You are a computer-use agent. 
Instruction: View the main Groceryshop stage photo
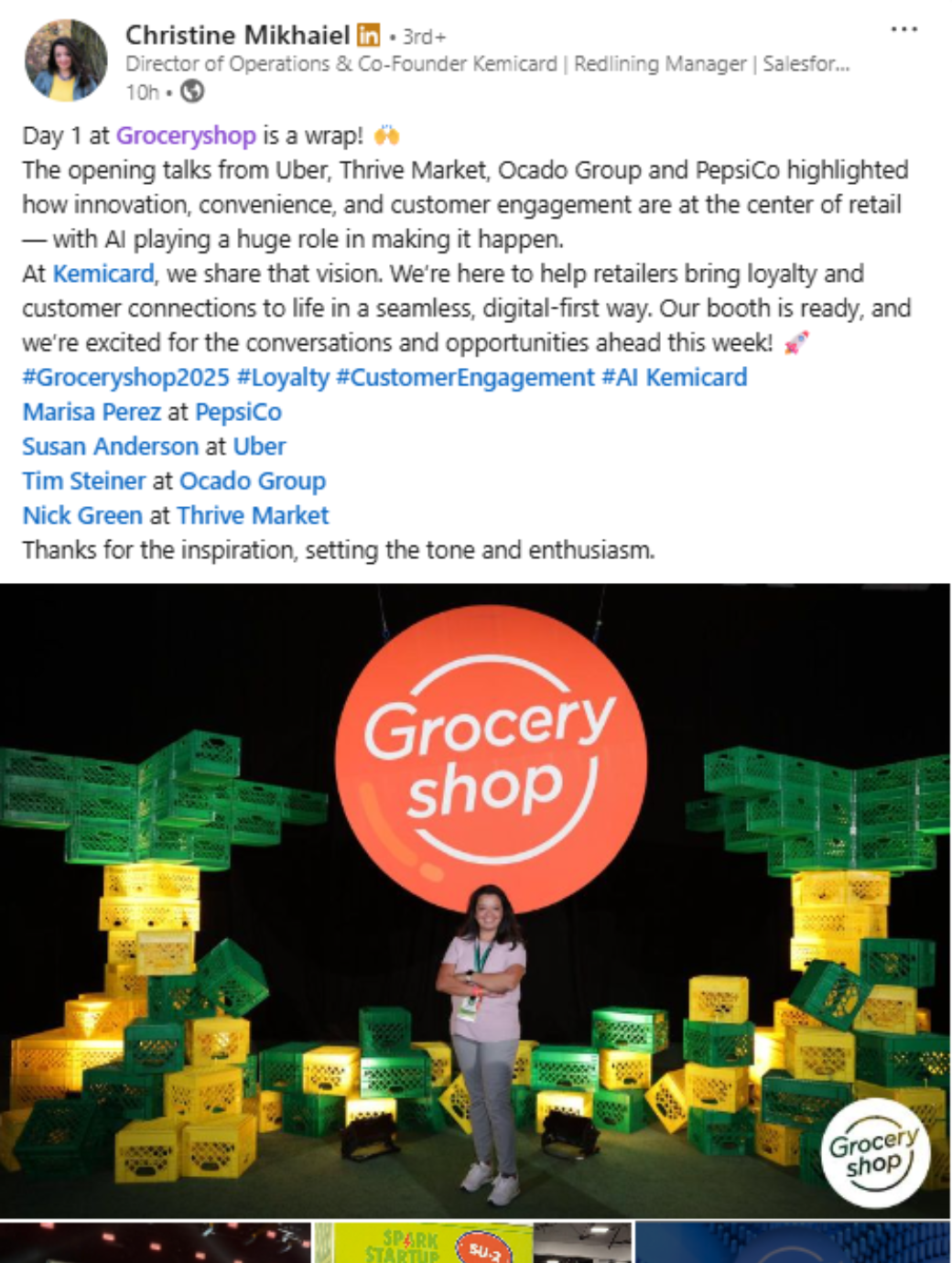click(474, 901)
